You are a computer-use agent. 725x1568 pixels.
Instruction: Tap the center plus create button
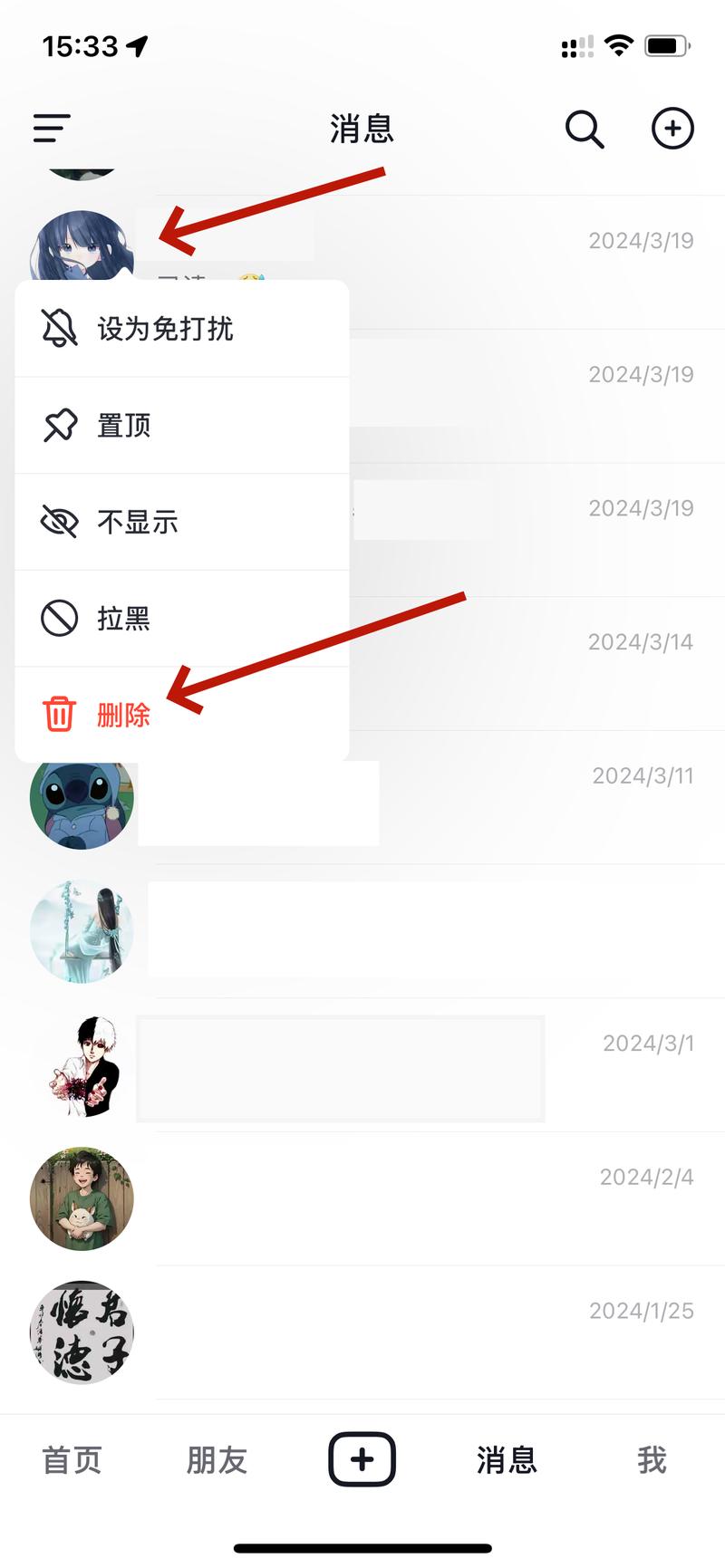click(362, 1459)
